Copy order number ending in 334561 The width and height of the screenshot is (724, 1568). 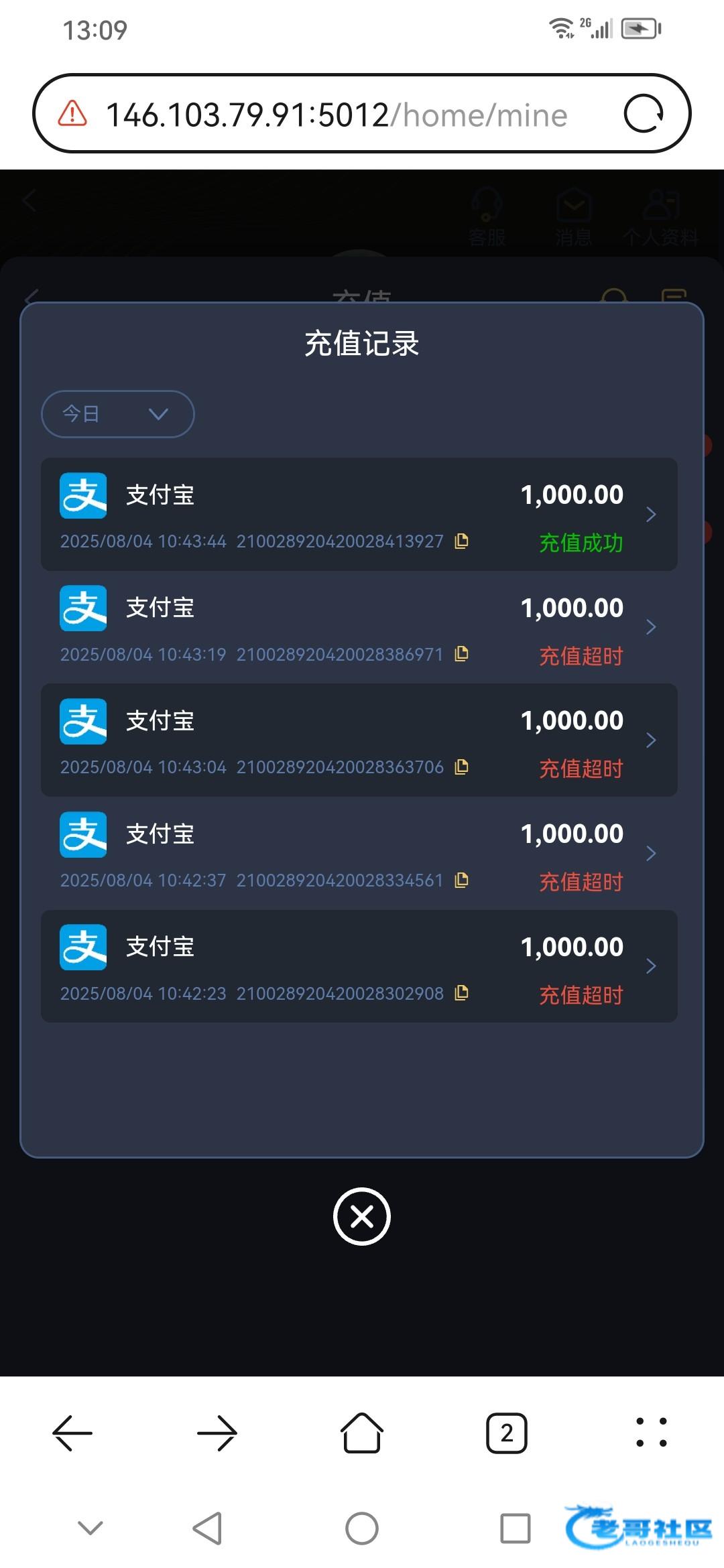(x=461, y=880)
